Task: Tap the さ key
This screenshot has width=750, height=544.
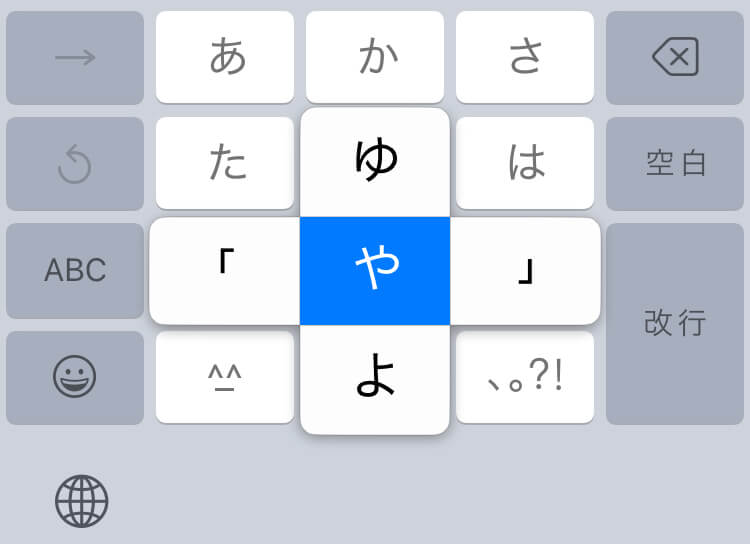Action: pyautogui.click(x=525, y=58)
